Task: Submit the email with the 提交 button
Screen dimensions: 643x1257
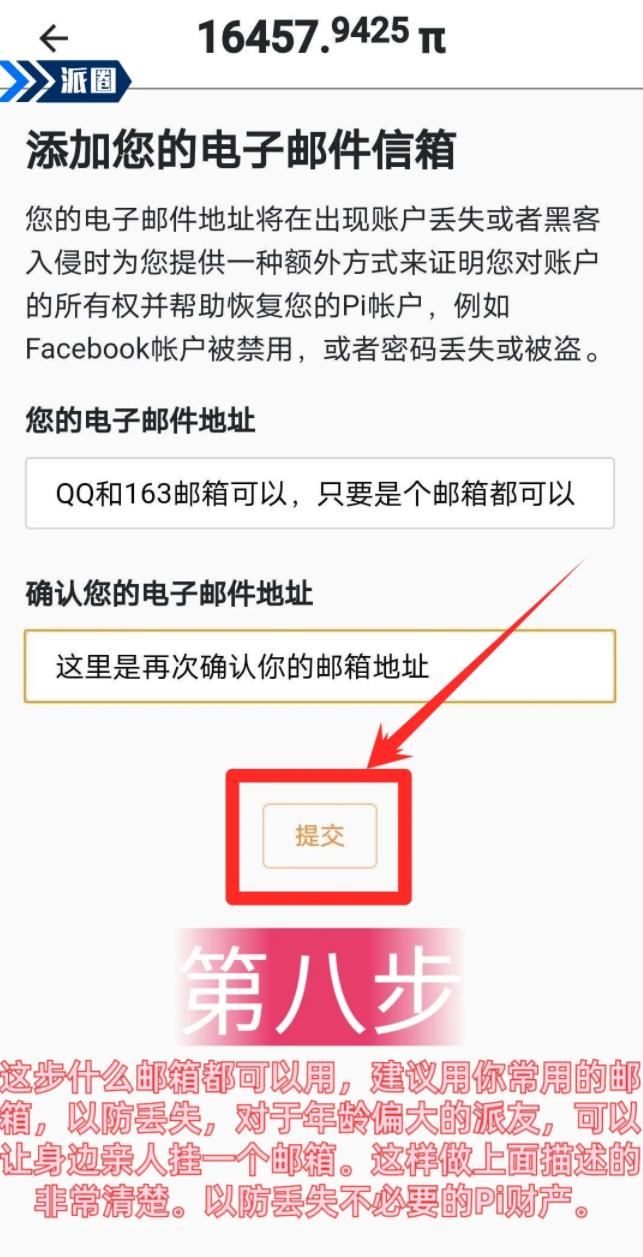Action: point(319,836)
